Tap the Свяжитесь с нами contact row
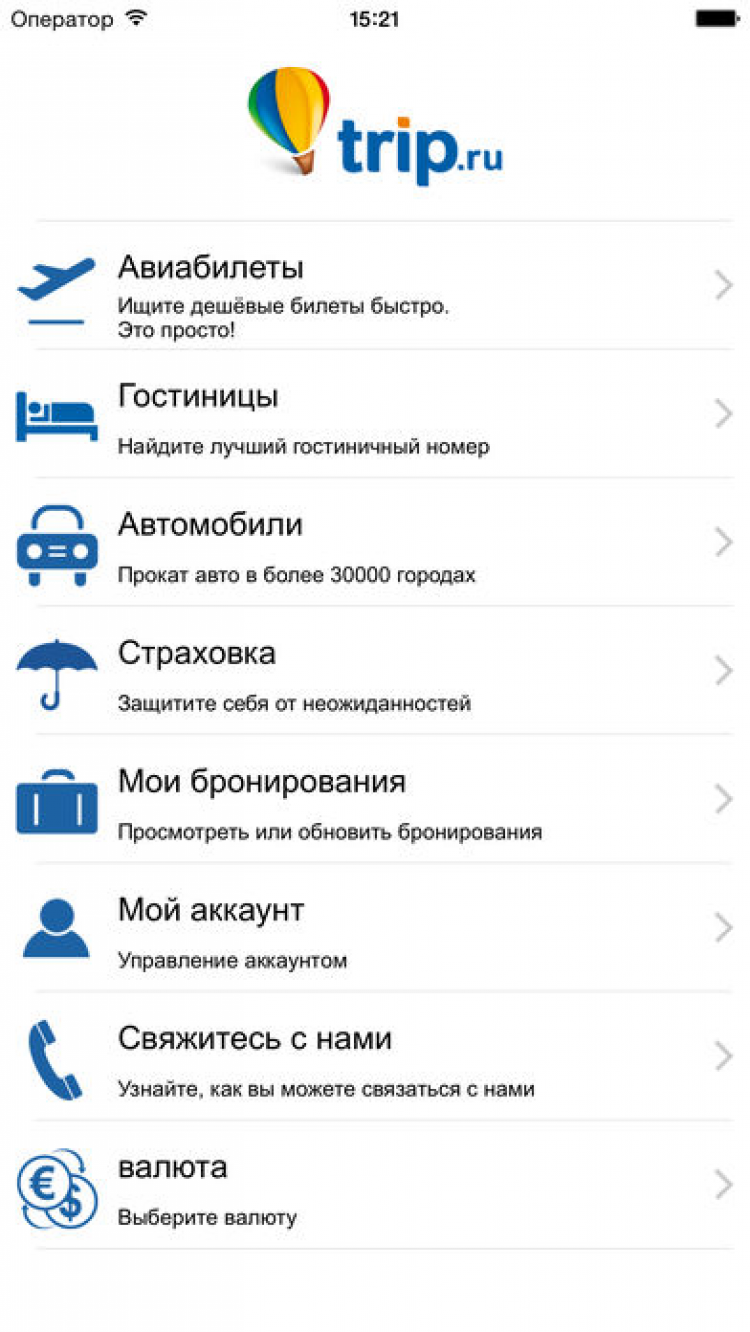Screen dimensions: 750x1332 (375, 1056)
